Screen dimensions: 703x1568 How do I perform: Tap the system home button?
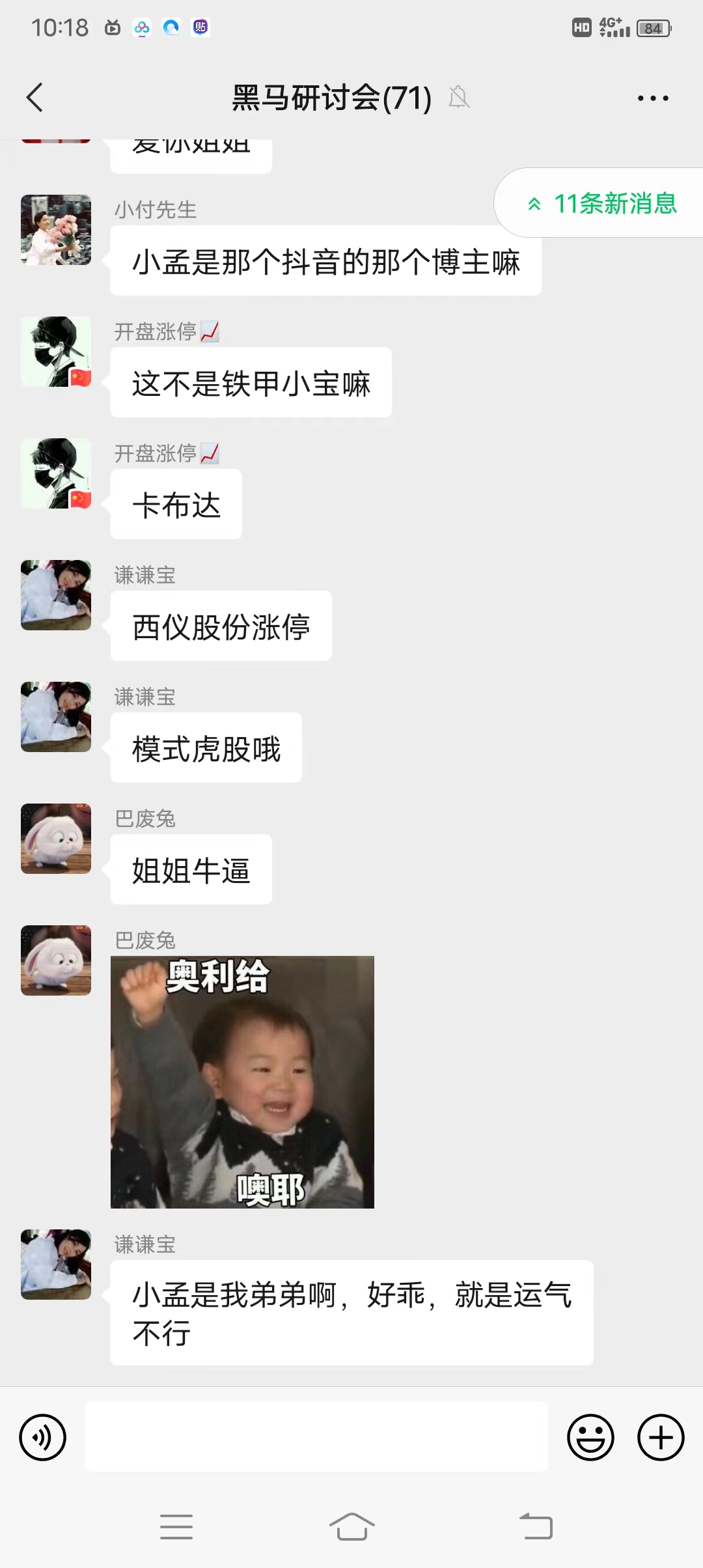[x=351, y=1526]
